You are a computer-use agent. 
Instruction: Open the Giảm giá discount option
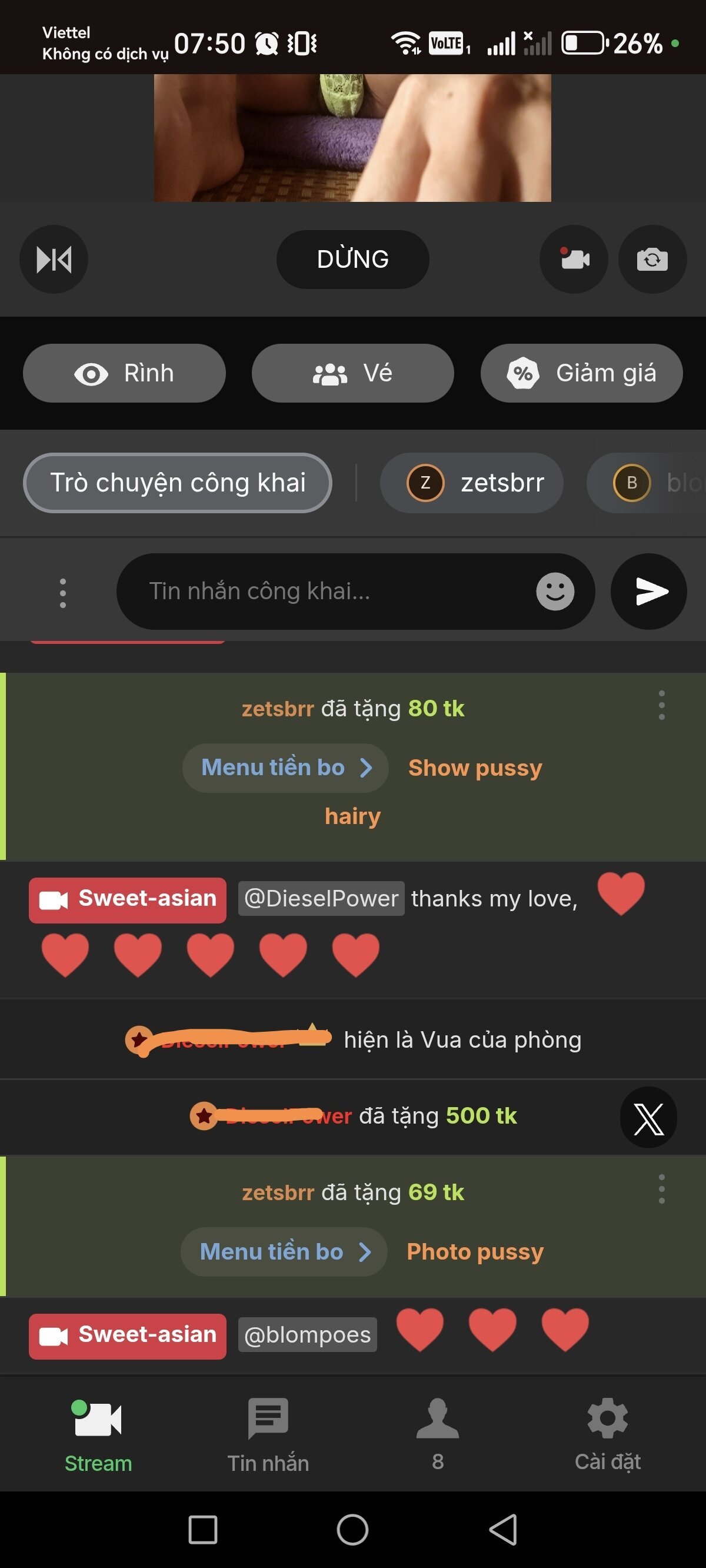coord(581,373)
